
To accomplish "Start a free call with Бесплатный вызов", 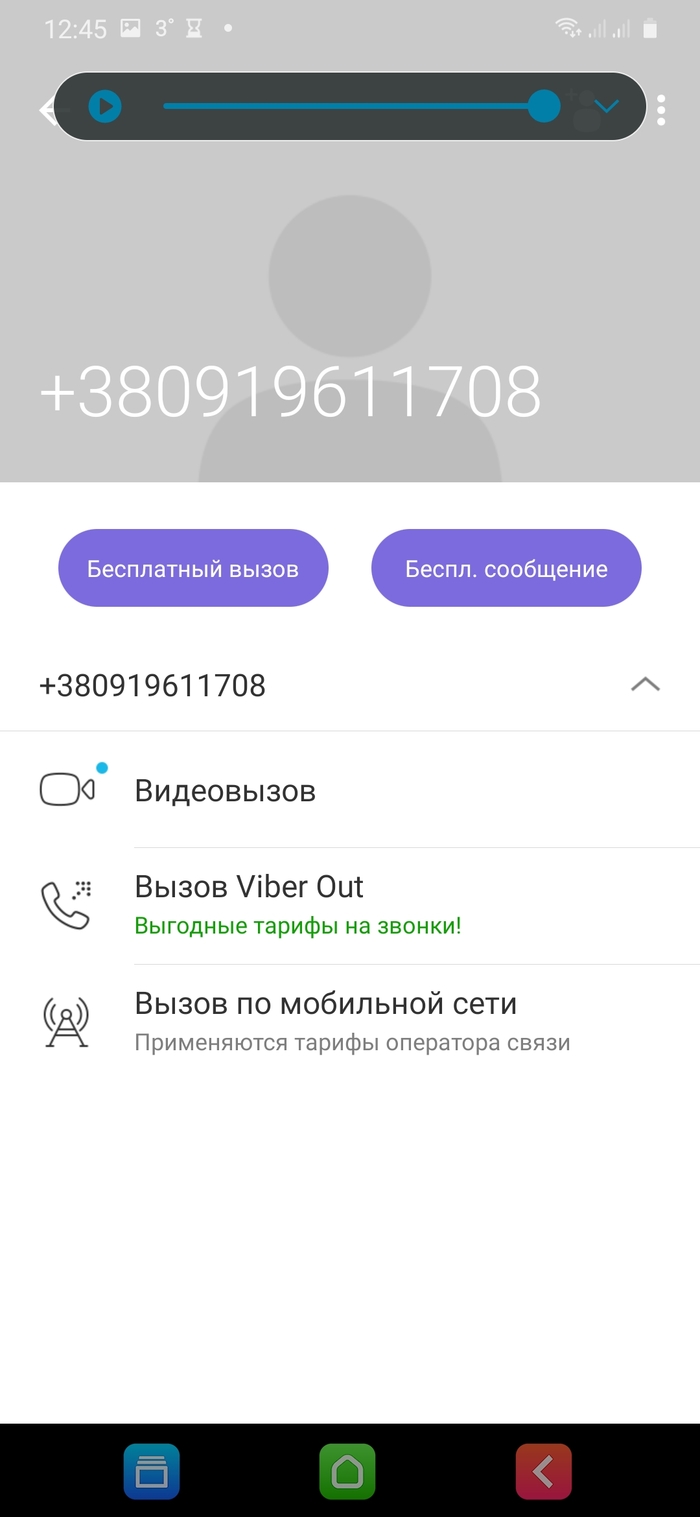I will 193,568.
